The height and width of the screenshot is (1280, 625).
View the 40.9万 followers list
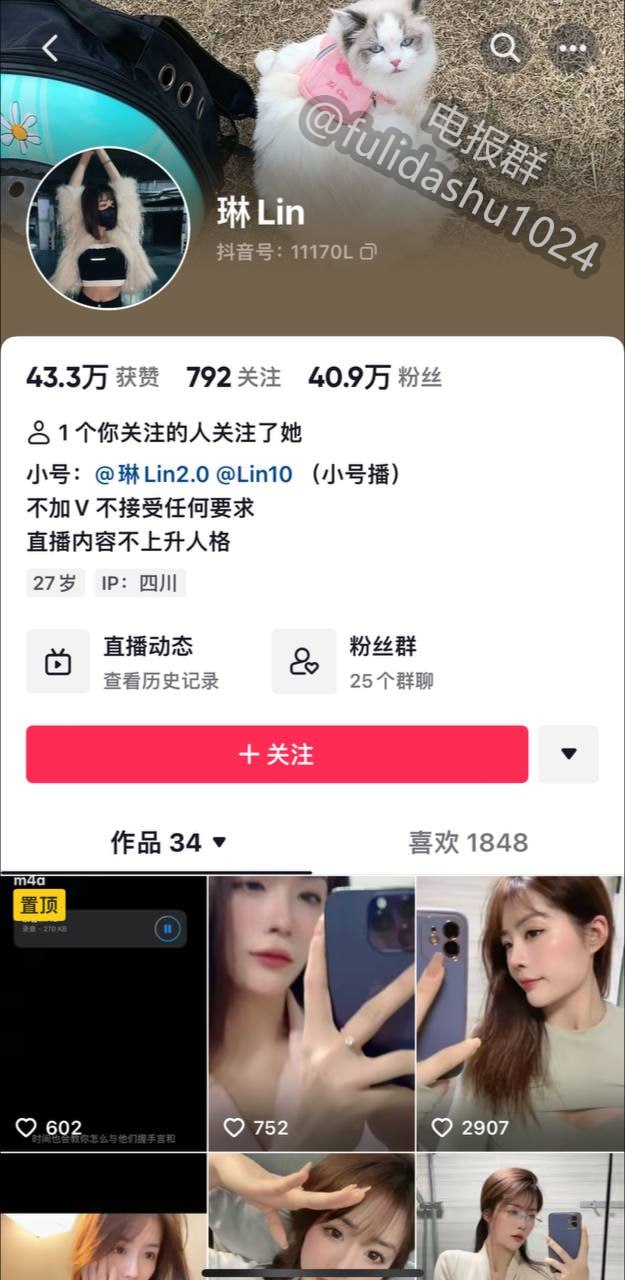click(374, 377)
